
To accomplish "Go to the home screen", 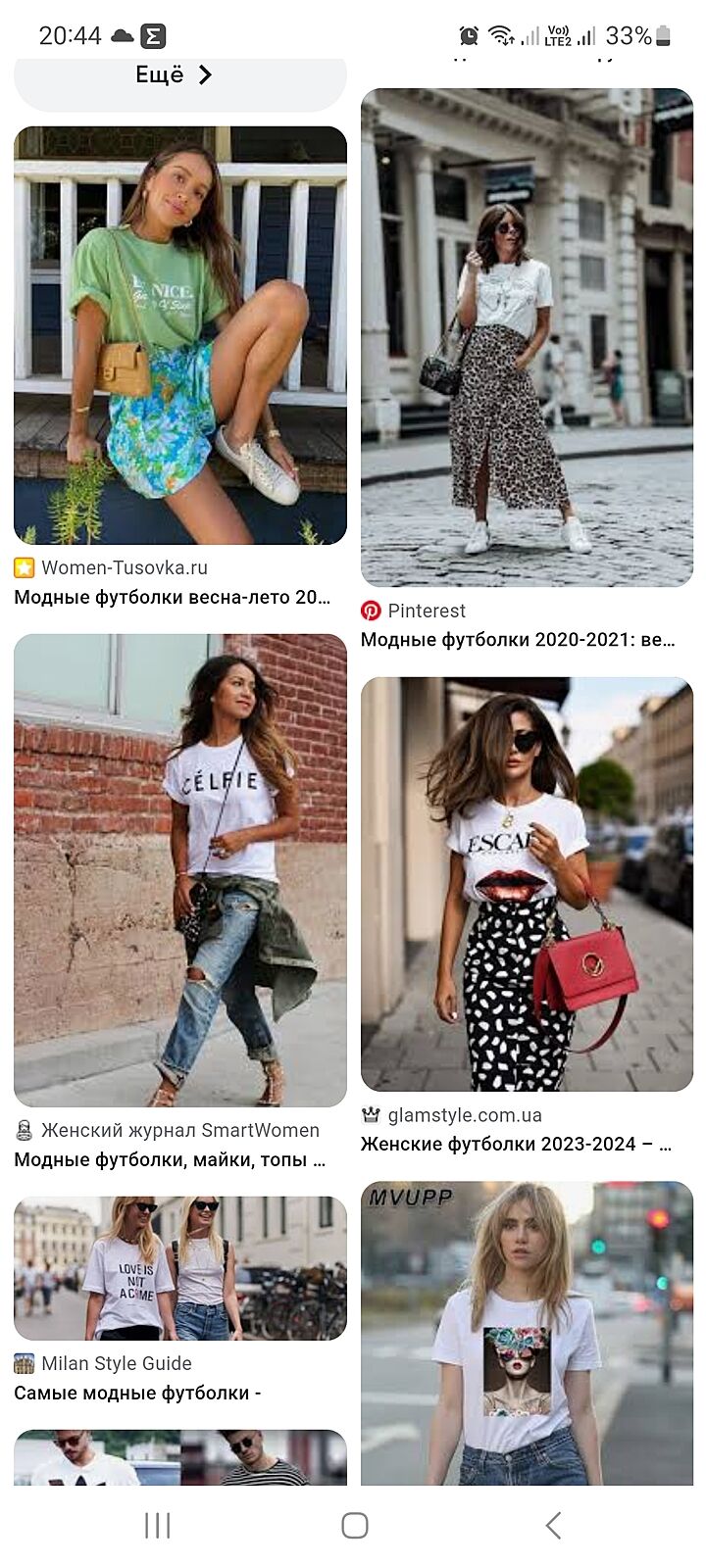I will pos(354,1525).
